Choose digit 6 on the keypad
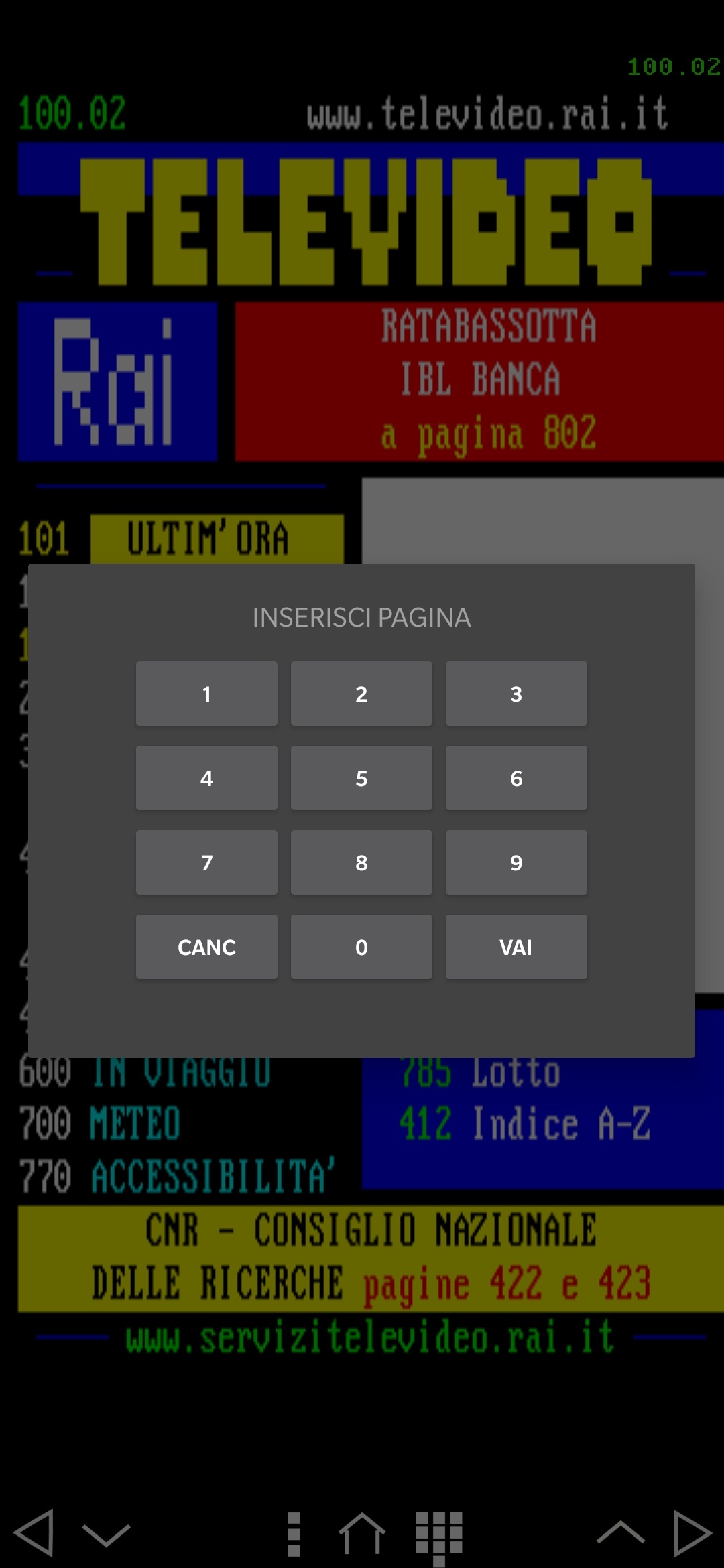Viewport: 724px width, 1568px height. [516, 778]
